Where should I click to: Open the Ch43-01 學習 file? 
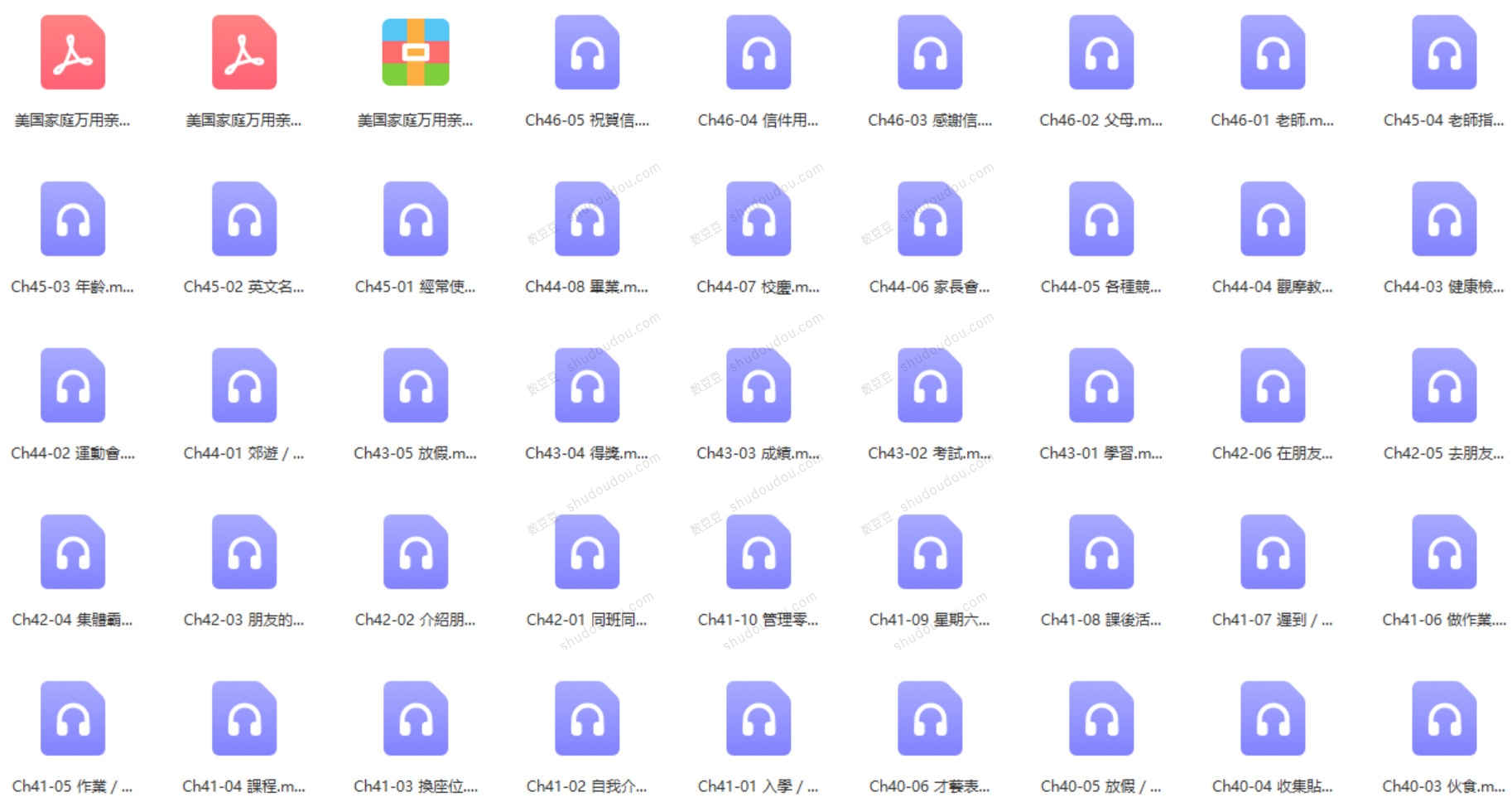coord(1101,386)
